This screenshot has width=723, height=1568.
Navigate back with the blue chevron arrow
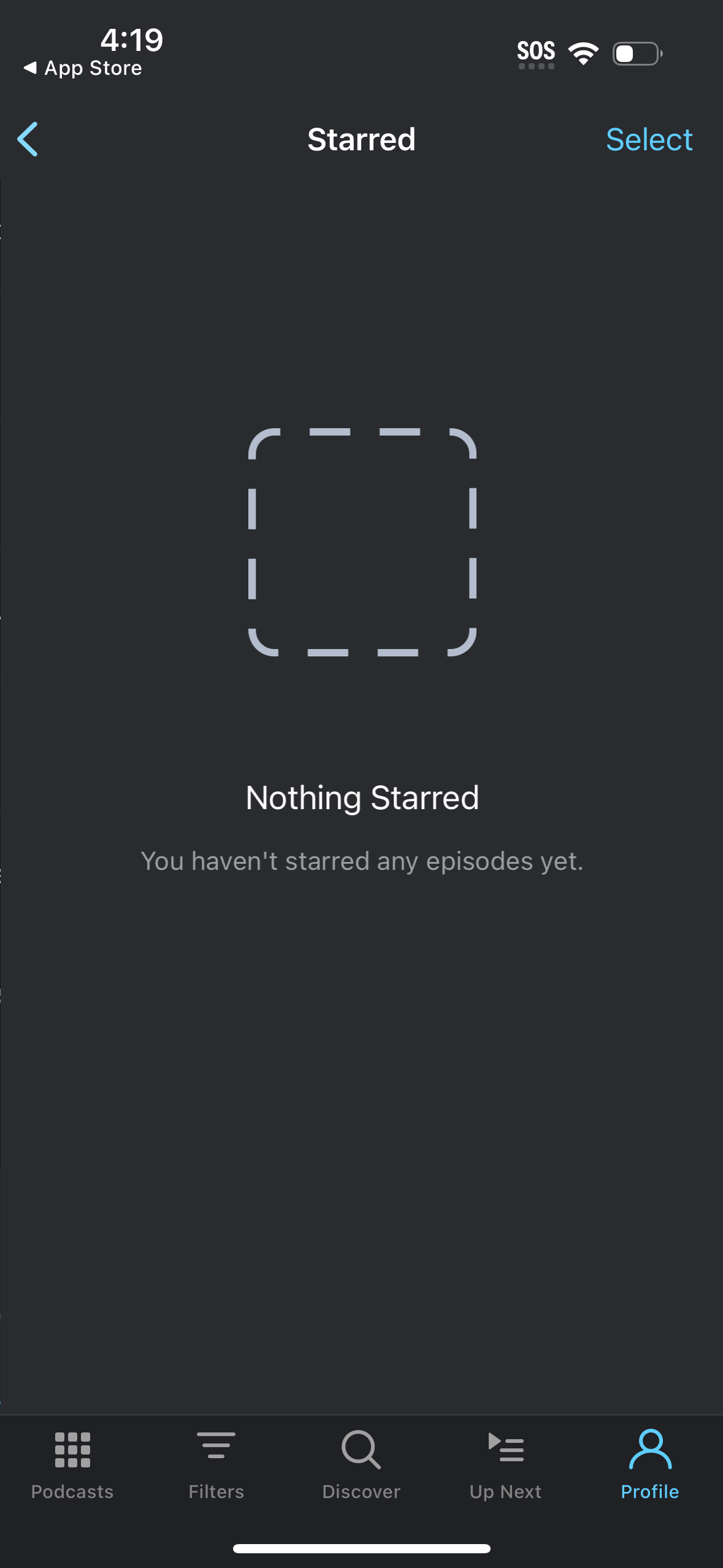28,139
